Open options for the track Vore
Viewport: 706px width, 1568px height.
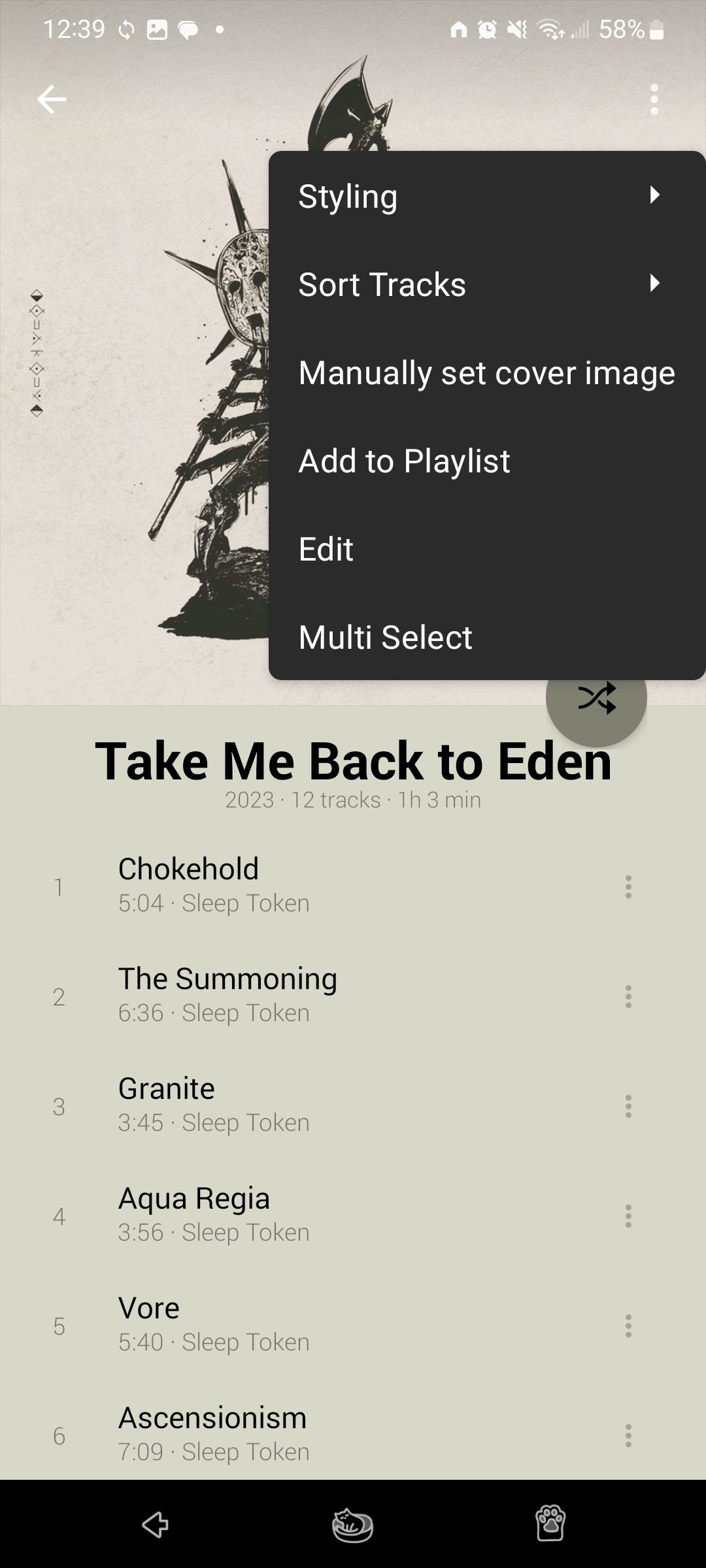(628, 1326)
